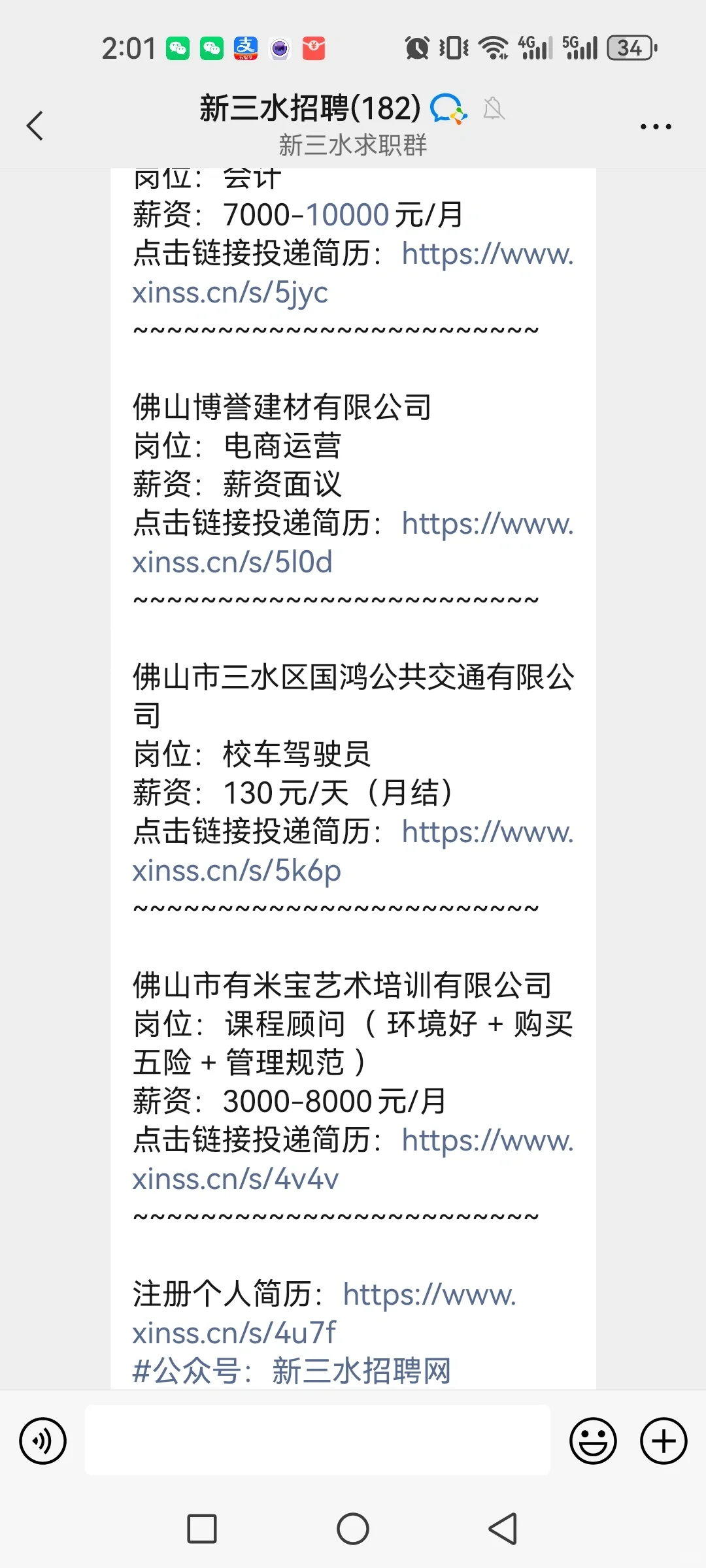Focus the message text field
This screenshot has width=706, height=1568.
click(318, 1440)
